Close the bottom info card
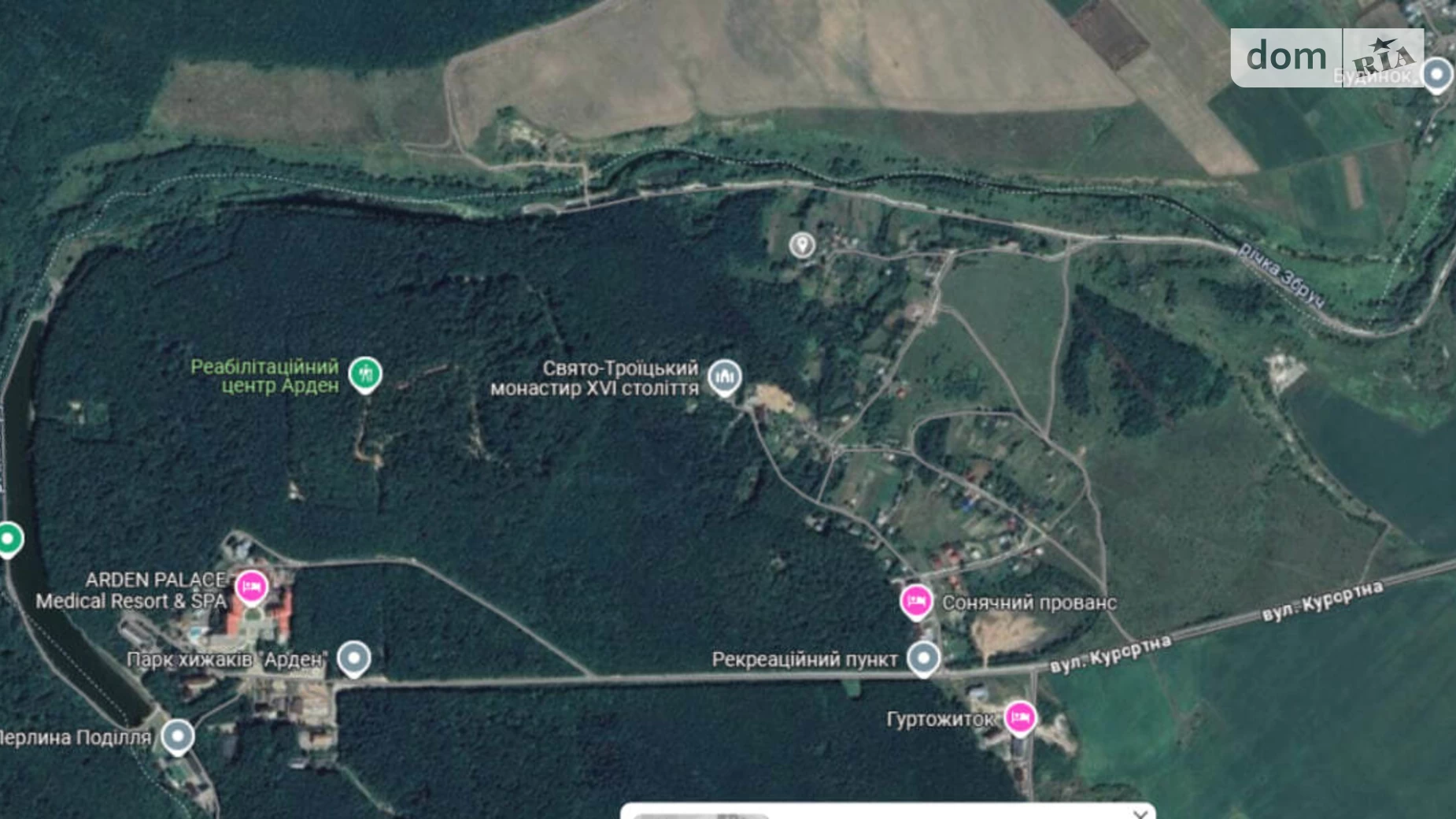1456x819 pixels. [1140, 813]
